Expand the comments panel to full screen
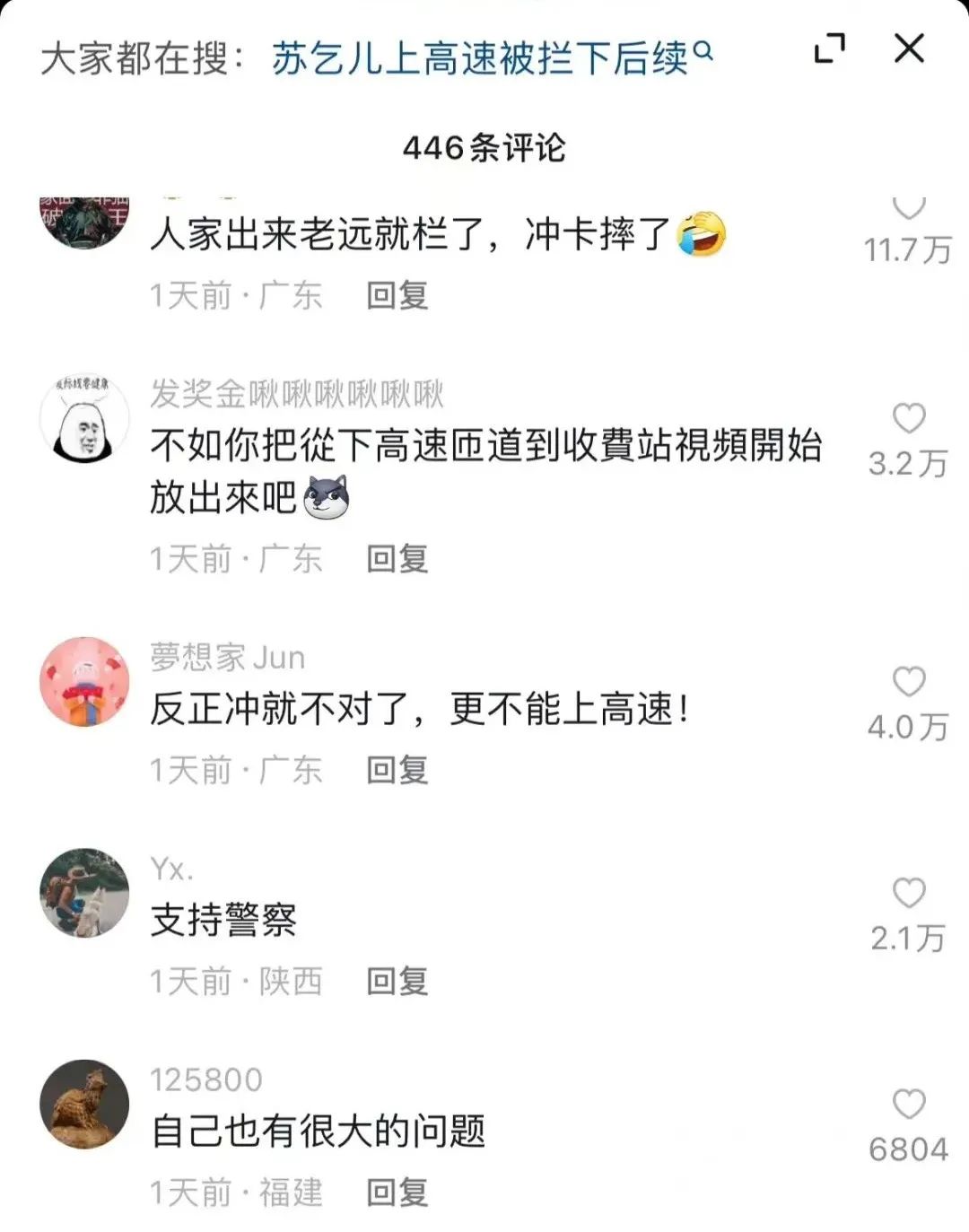This screenshot has height=1232, width=969. (829, 48)
